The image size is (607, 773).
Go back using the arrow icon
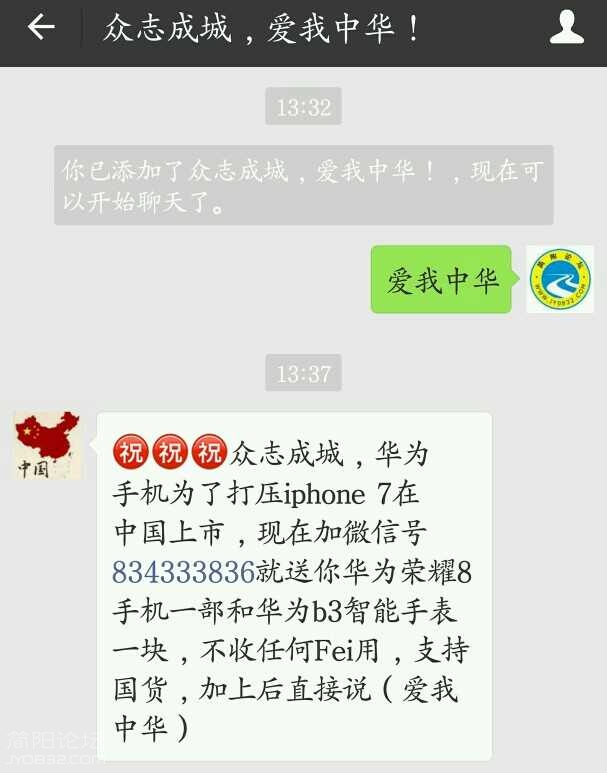pos(41,28)
